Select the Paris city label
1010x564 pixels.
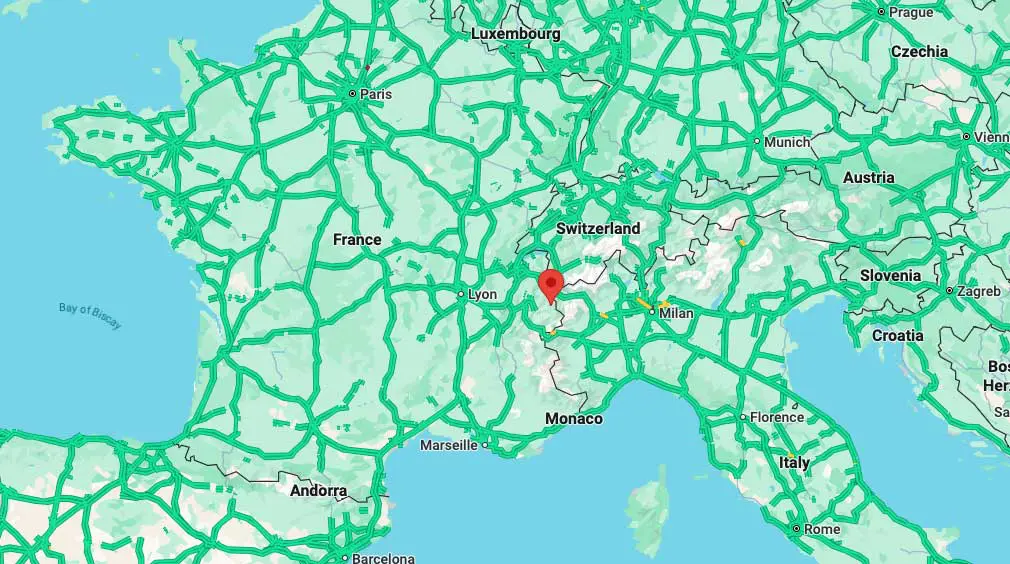(x=375, y=94)
